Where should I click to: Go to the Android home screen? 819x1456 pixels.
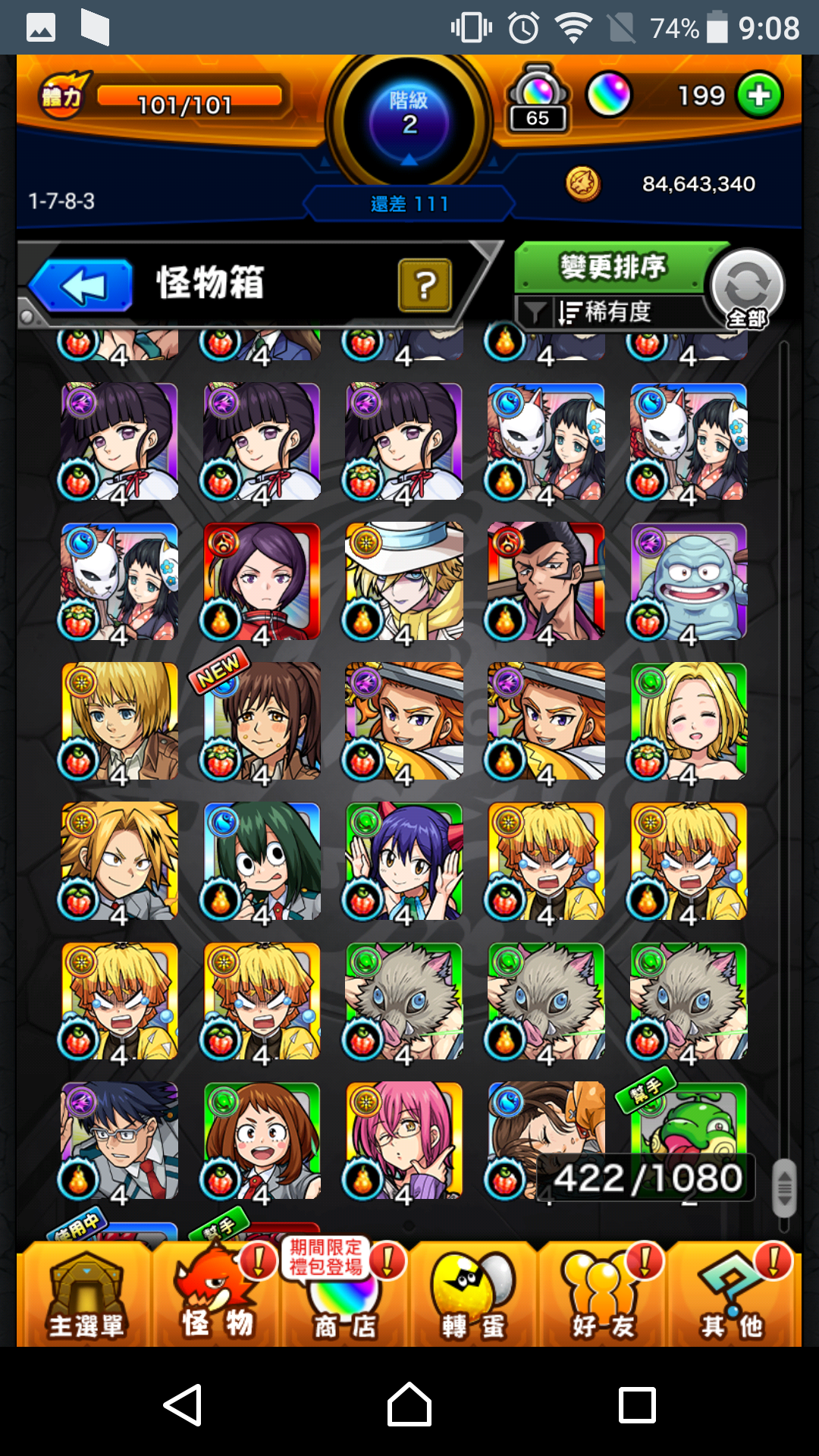(409, 1404)
